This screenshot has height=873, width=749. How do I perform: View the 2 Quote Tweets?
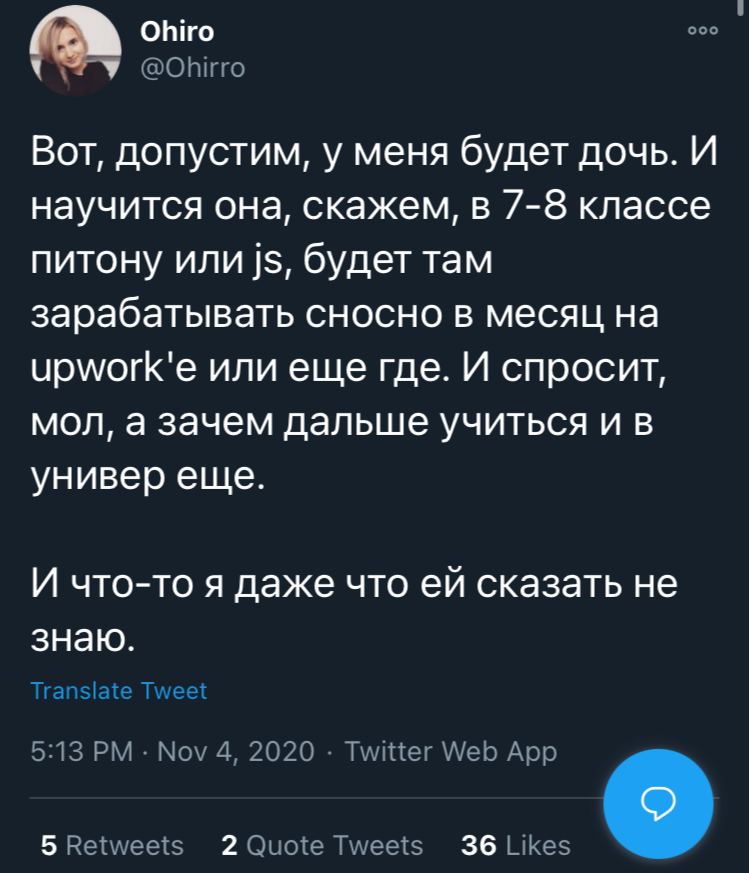322,845
